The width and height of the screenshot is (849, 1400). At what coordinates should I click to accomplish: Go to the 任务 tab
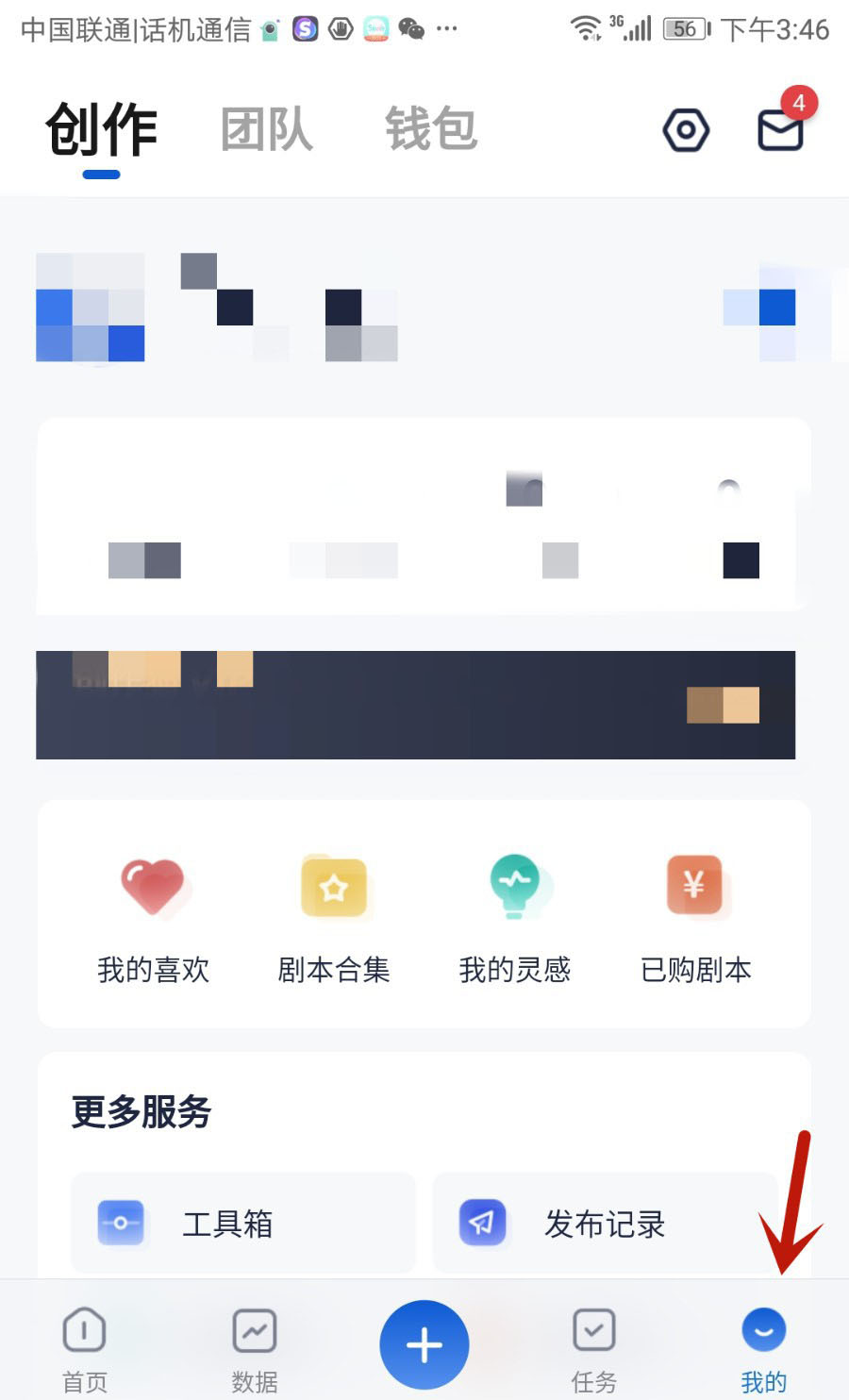pyautogui.click(x=594, y=1349)
